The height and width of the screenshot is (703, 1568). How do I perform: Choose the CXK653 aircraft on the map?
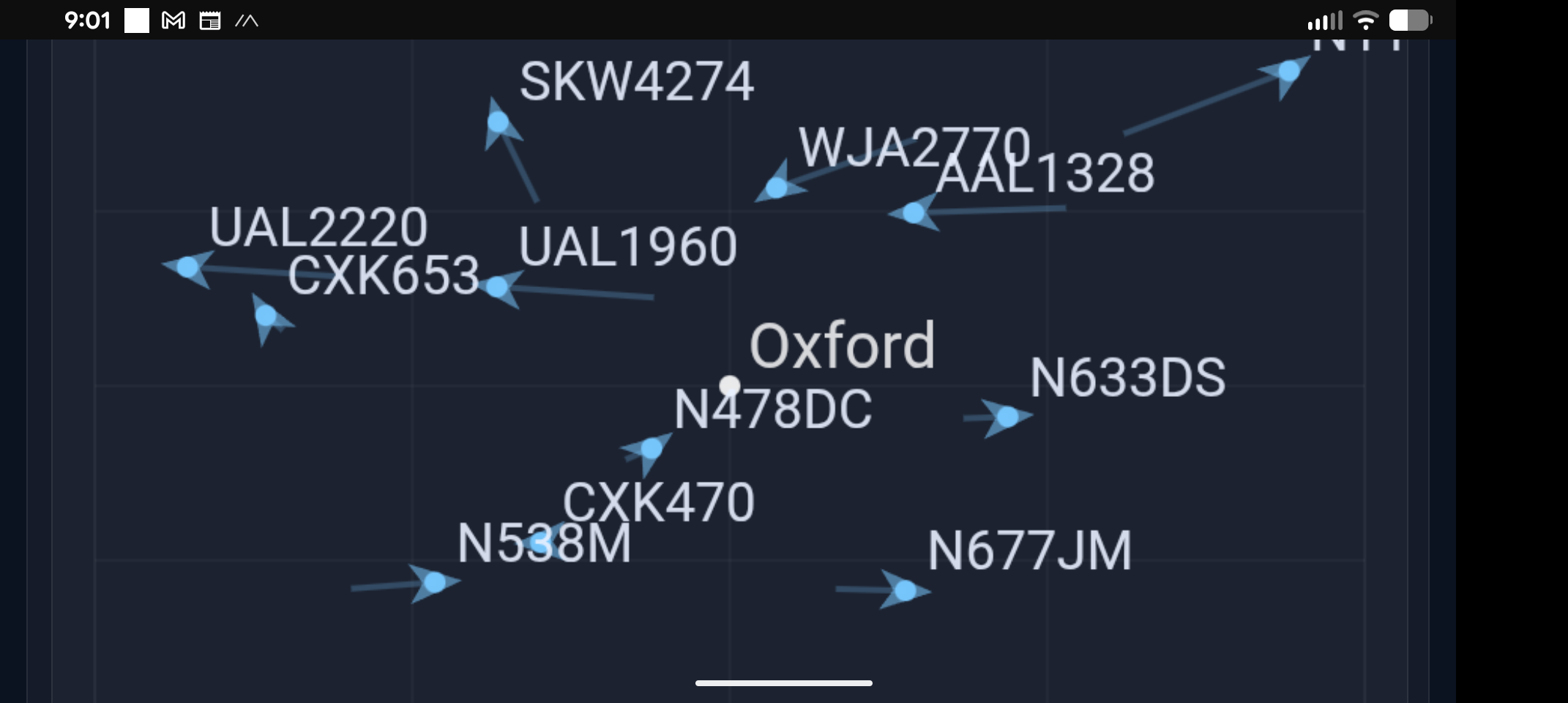point(266,316)
